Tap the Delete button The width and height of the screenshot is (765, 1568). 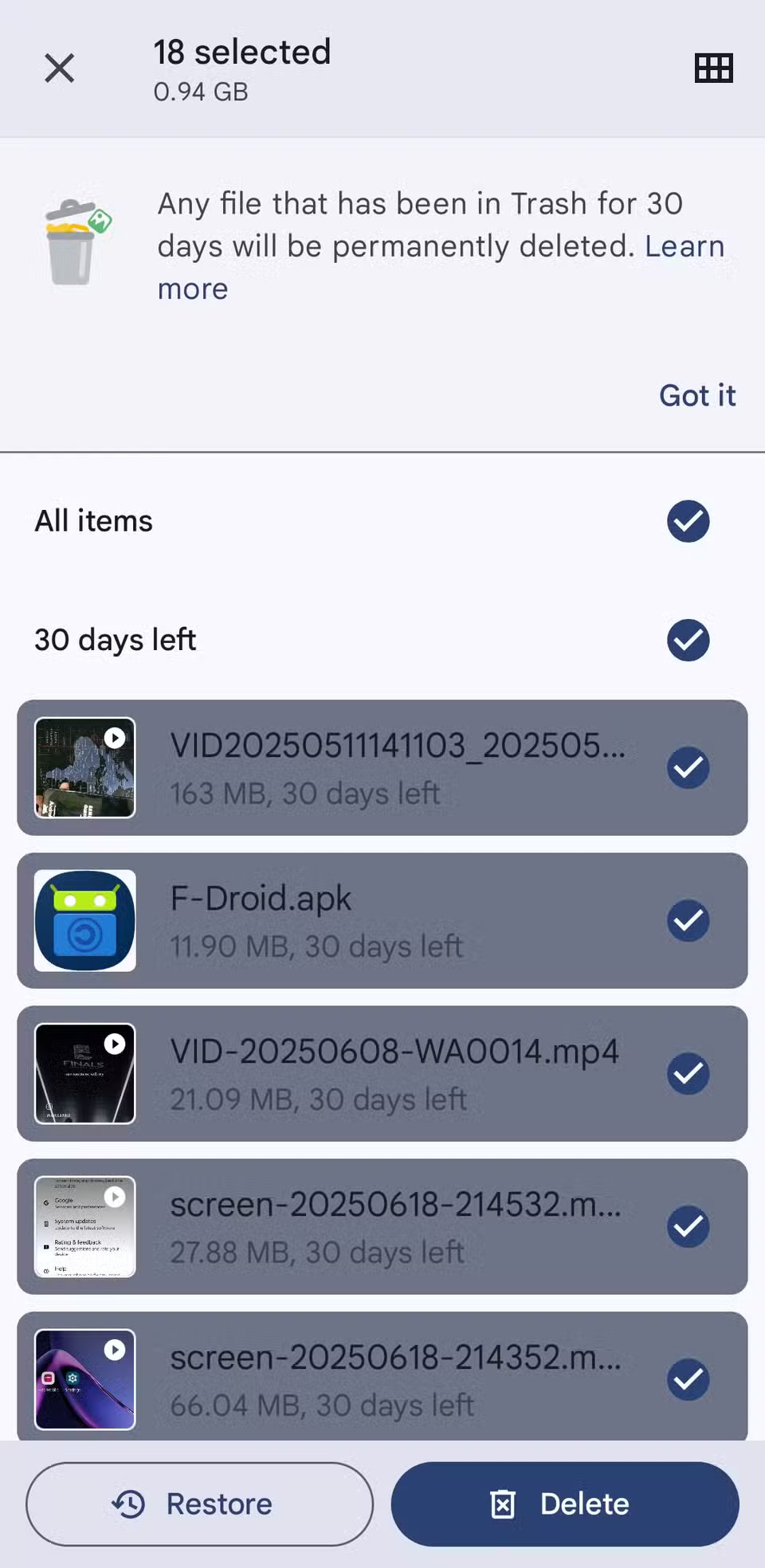563,1503
